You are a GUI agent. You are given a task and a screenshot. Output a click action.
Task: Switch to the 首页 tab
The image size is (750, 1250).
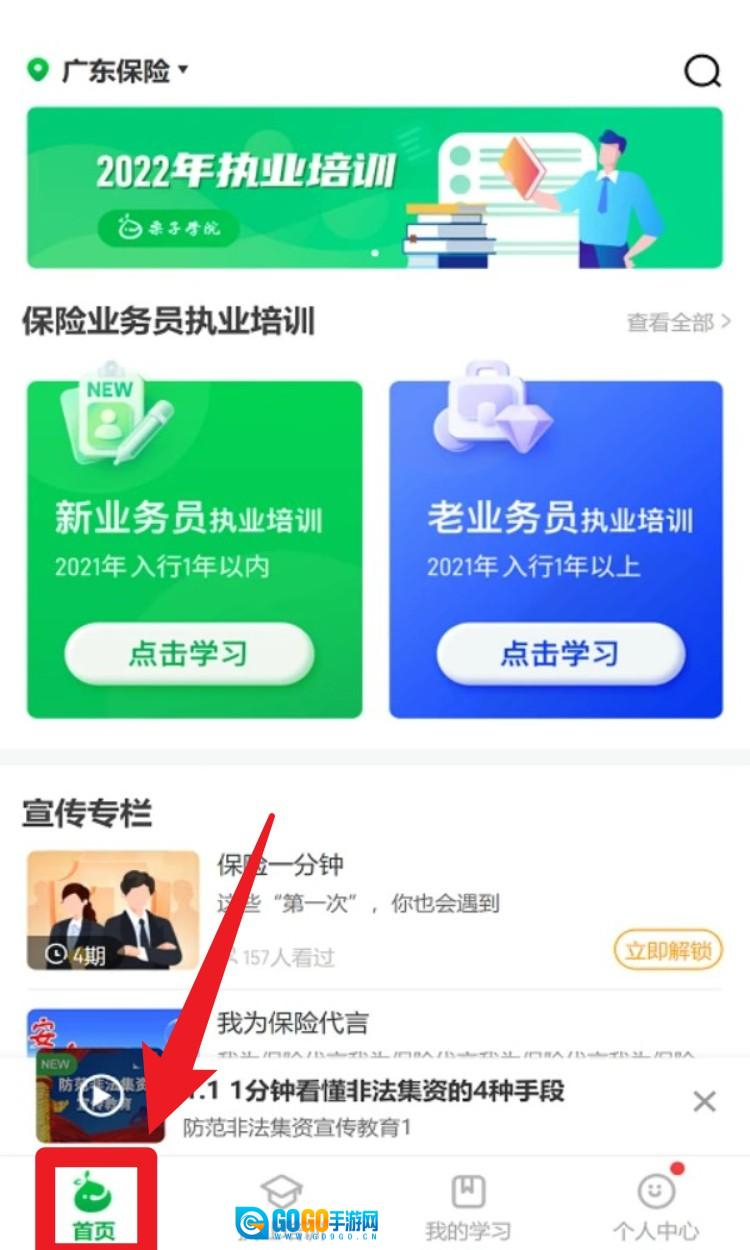94,1207
